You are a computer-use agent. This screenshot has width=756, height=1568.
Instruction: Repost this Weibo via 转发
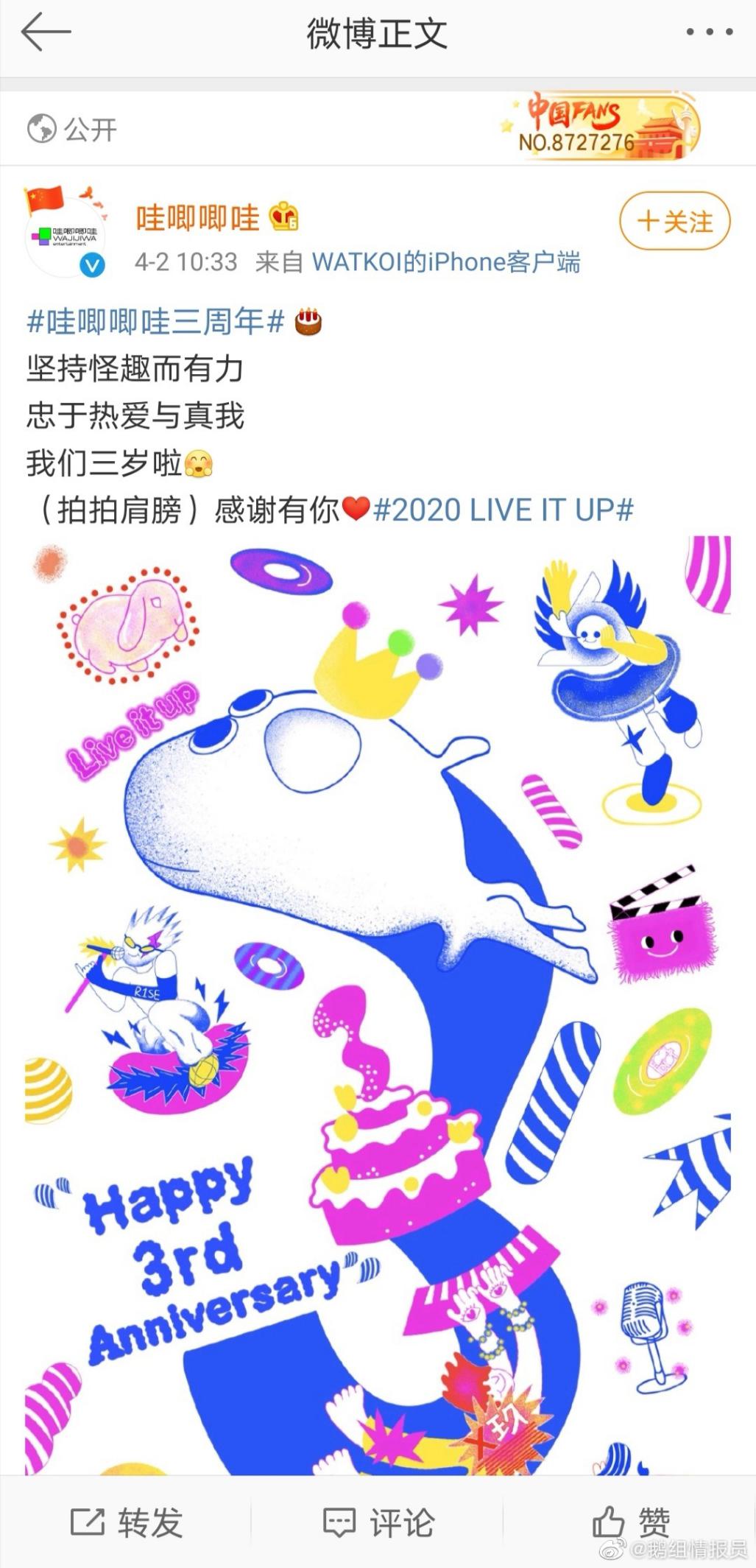point(127,1522)
